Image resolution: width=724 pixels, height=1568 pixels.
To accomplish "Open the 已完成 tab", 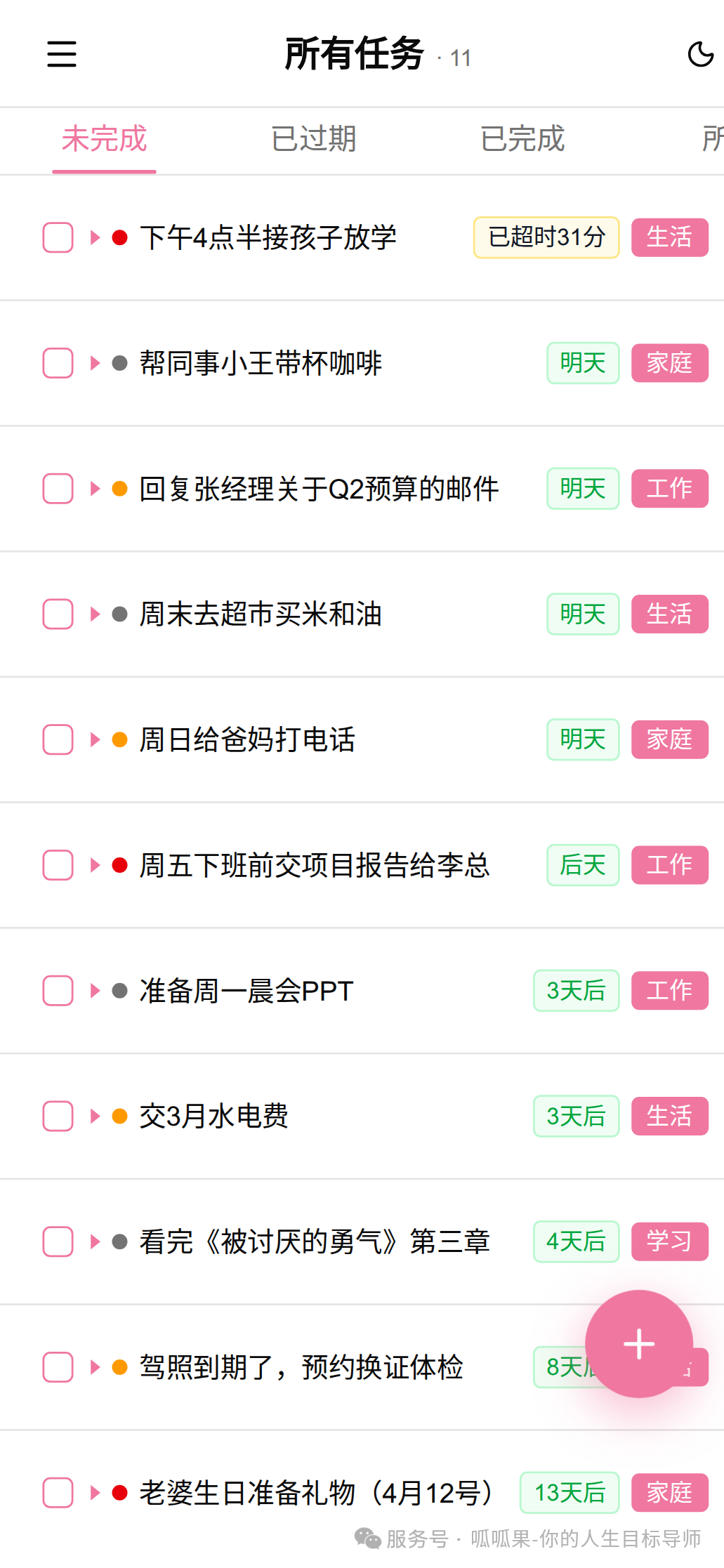I will 522,139.
